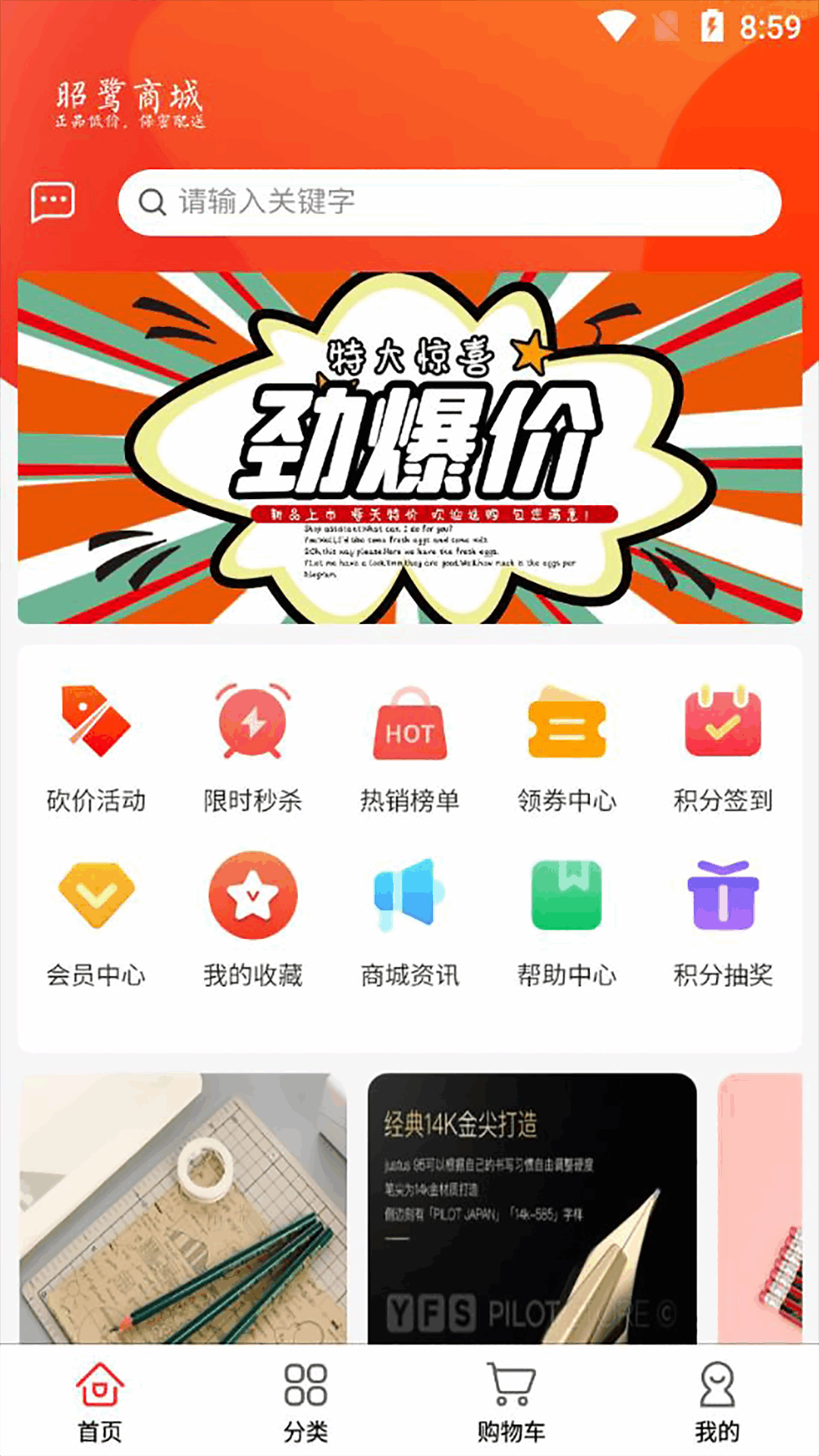View the 热销榜单 hot sales list
The width and height of the screenshot is (819, 1456).
(409, 747)
